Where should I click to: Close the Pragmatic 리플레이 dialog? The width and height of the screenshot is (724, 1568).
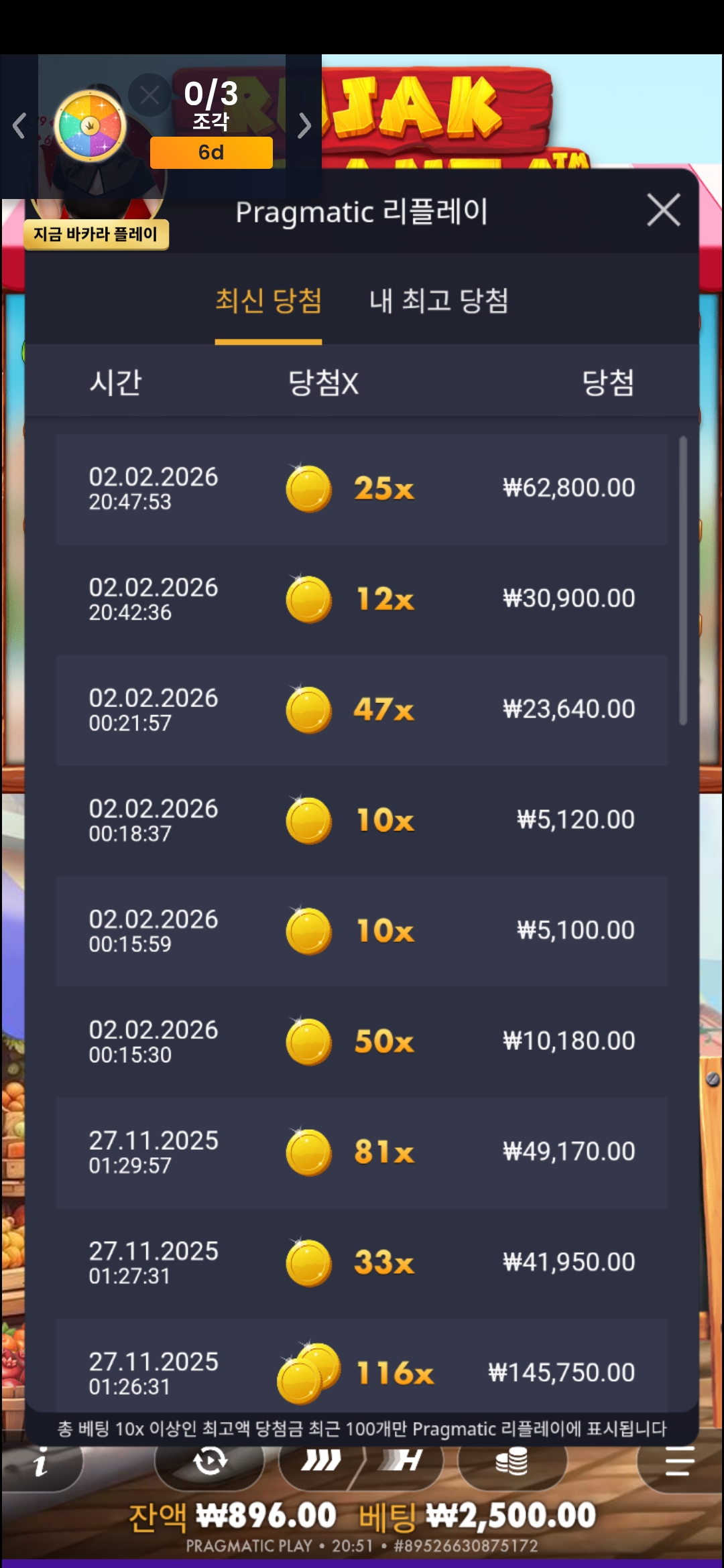tap(663, 210)
